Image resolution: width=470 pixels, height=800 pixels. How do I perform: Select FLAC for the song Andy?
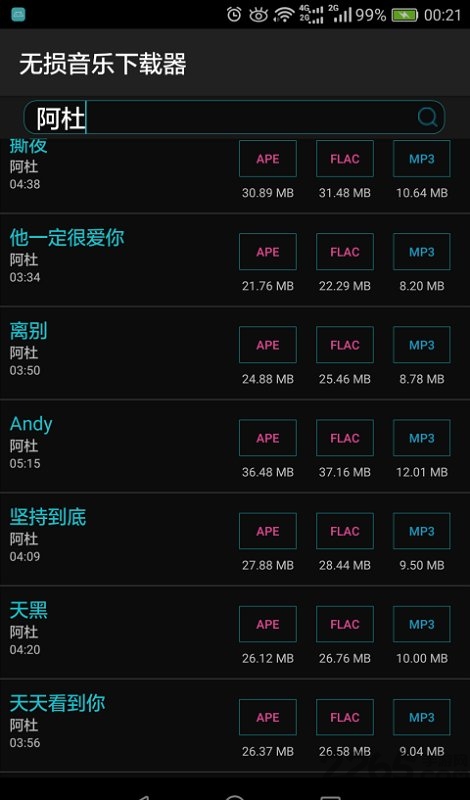[345, 438]
